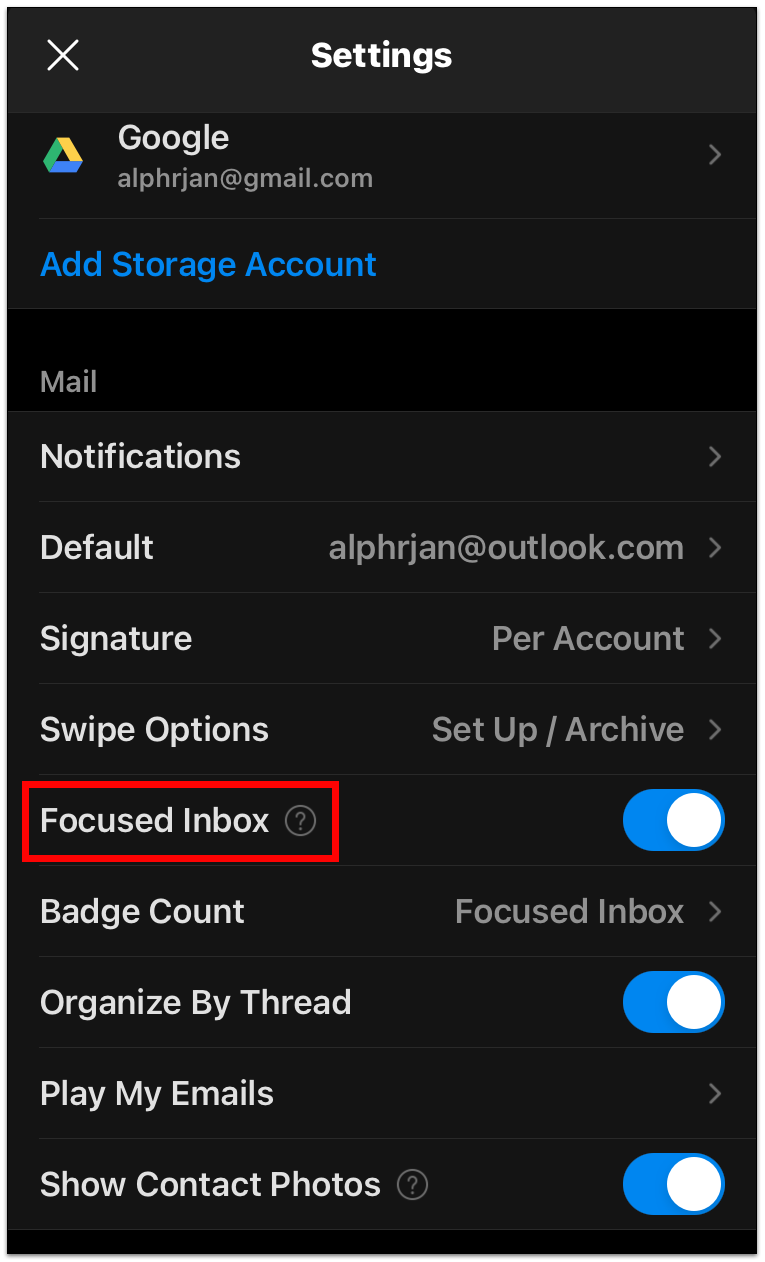Open Notifications settings
The image size is (765, 1262).
382,457
